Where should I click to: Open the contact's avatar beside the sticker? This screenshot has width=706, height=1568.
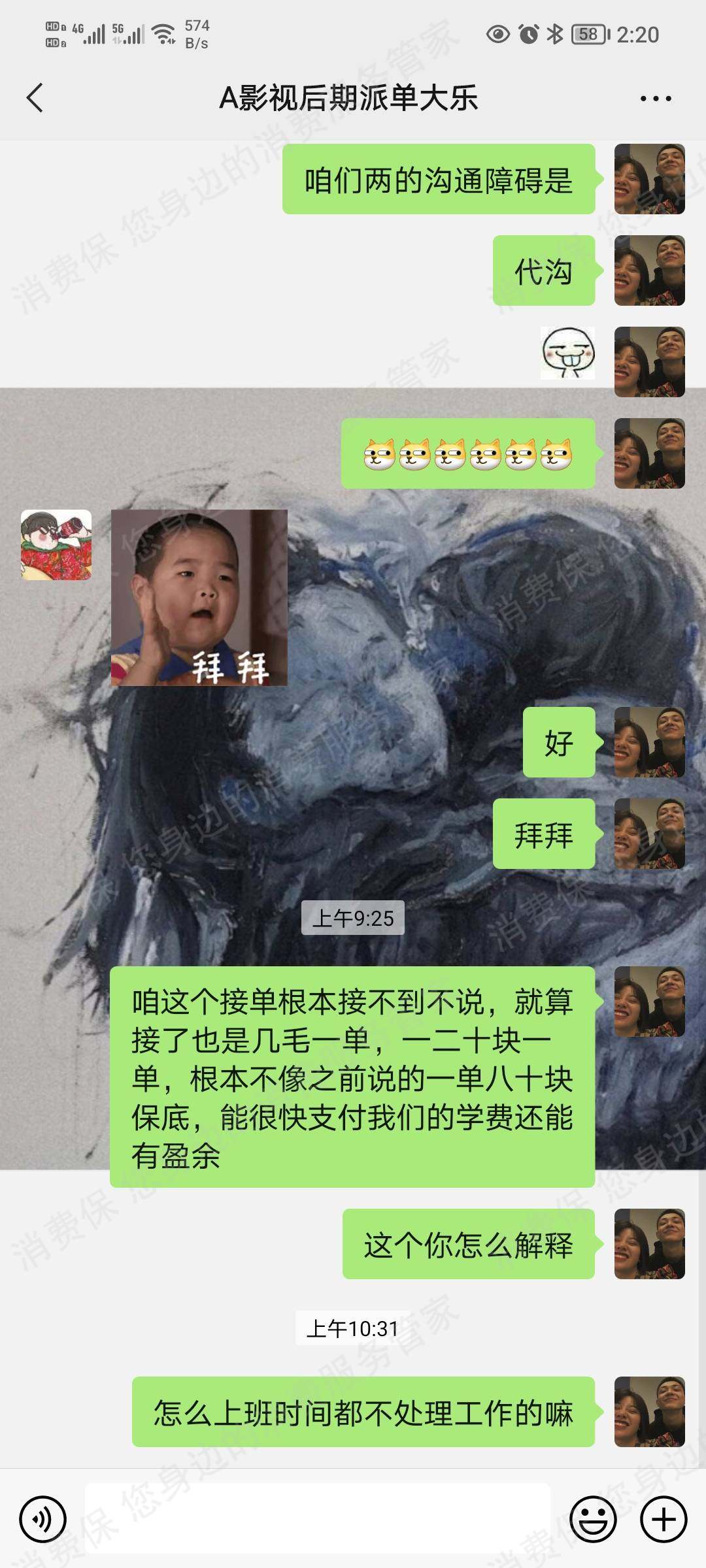point(56,545)
